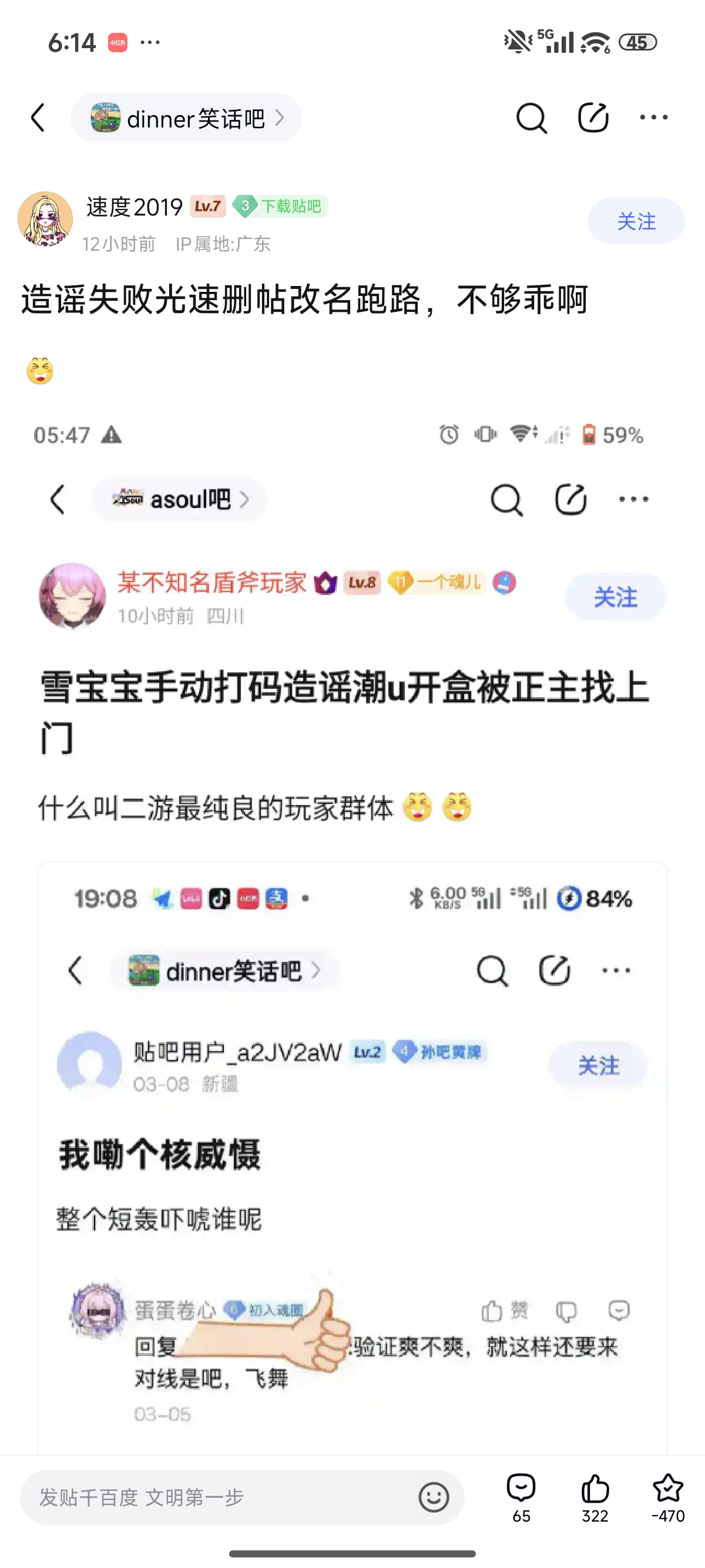Go back from the post page

(x=38, y=117)
